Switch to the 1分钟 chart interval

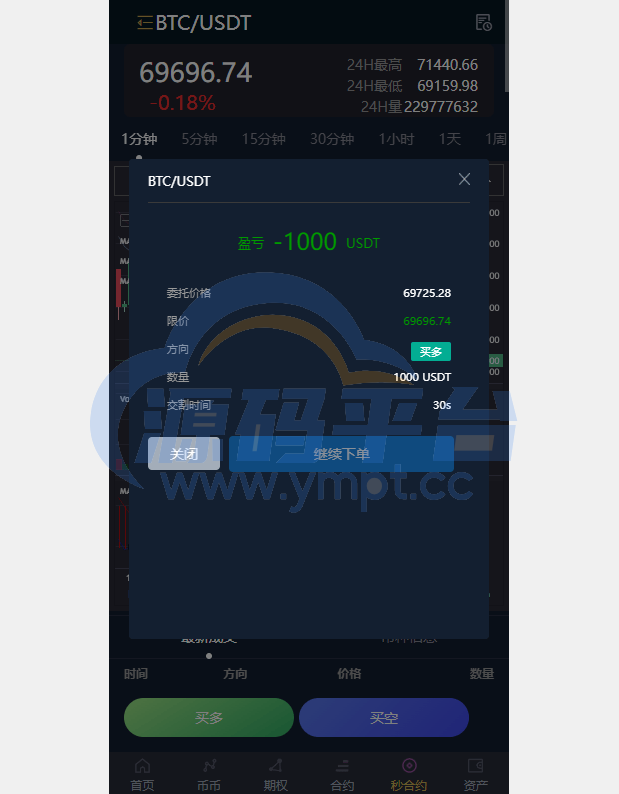click(x=139, y=139)
